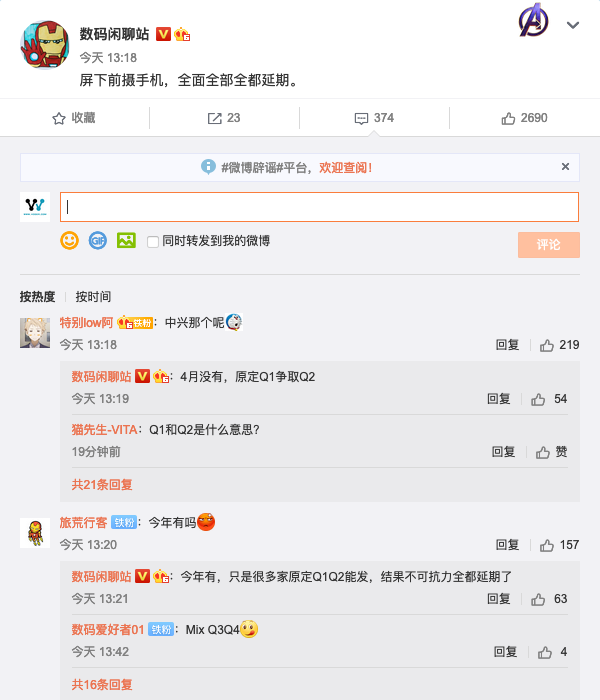Reply to 数码爱好者01's comment
Viewport: 600px width, 700px height.
coord(503,652)
